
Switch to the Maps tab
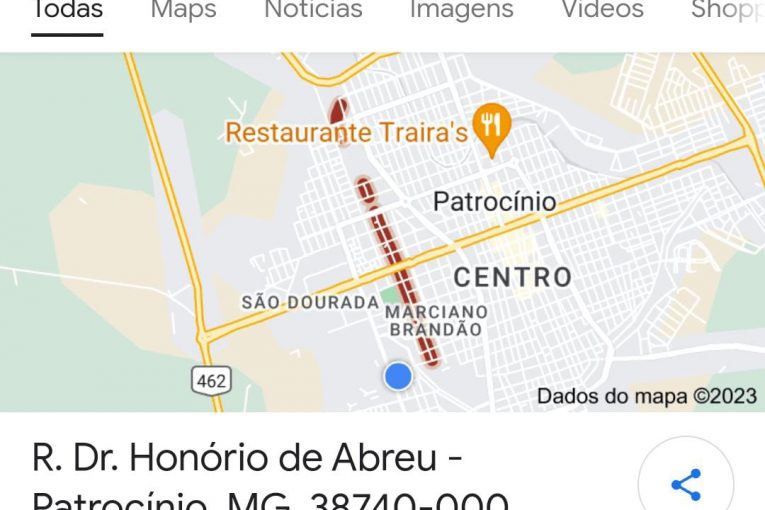tap(183, 11)
